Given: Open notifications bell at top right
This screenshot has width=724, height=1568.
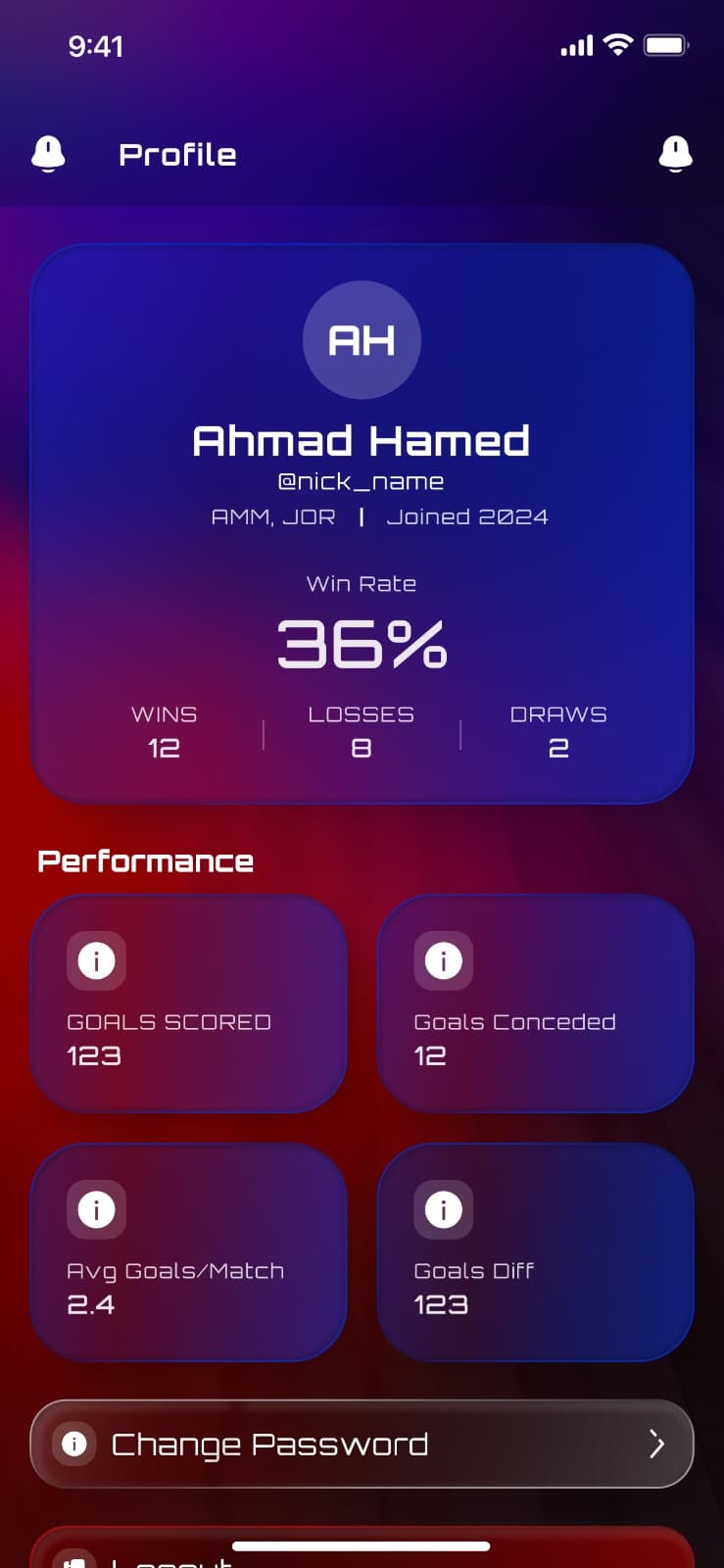Looking at the screenshot, I should (675, 154).
